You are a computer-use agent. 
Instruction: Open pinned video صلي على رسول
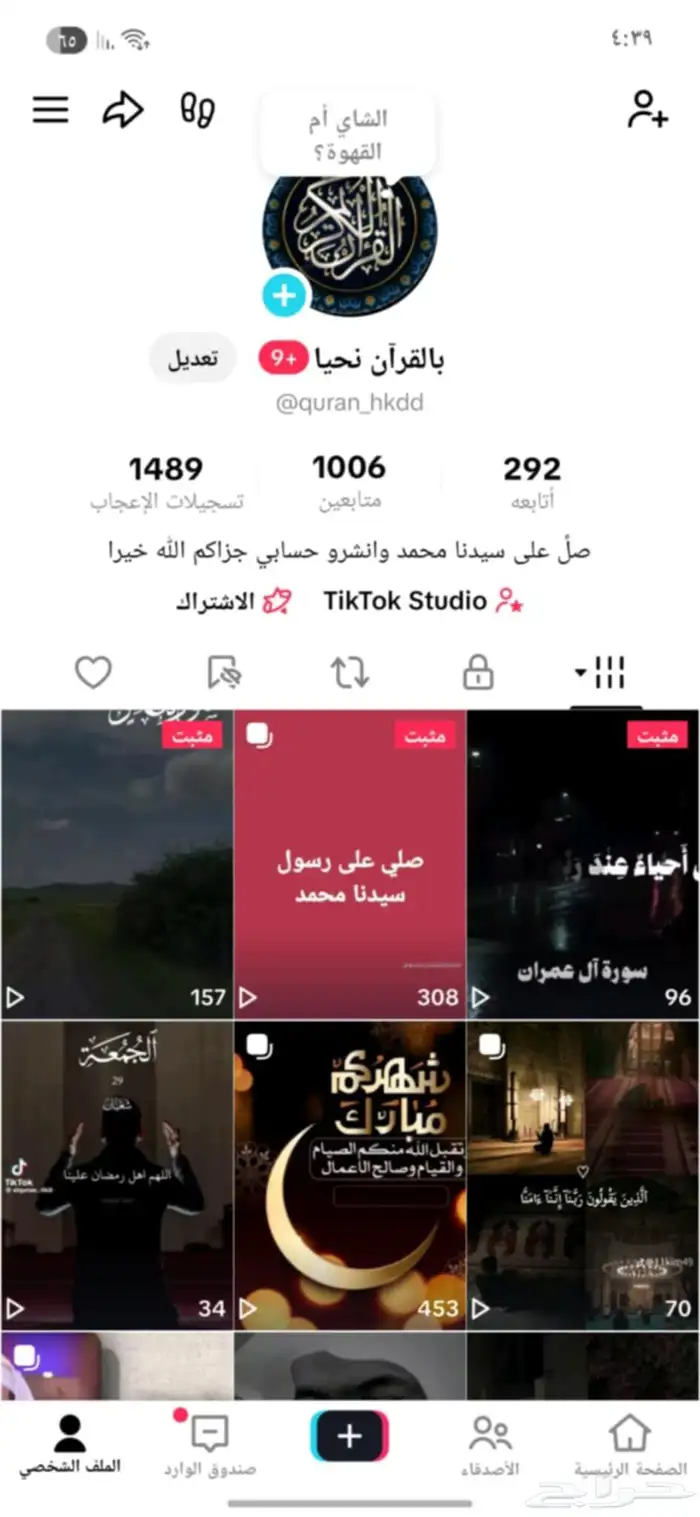pos(350,865)
